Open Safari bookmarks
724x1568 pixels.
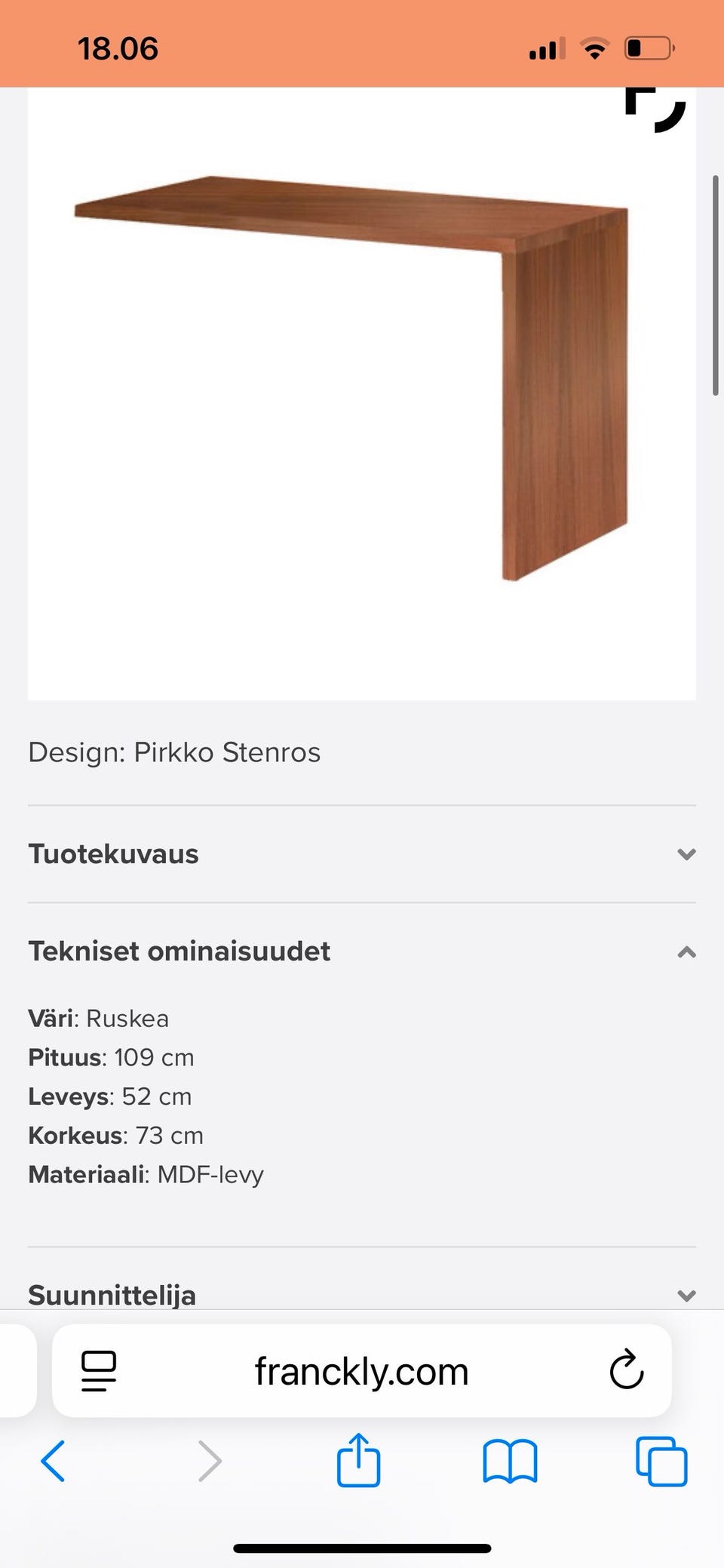[x=510, y=1461]
